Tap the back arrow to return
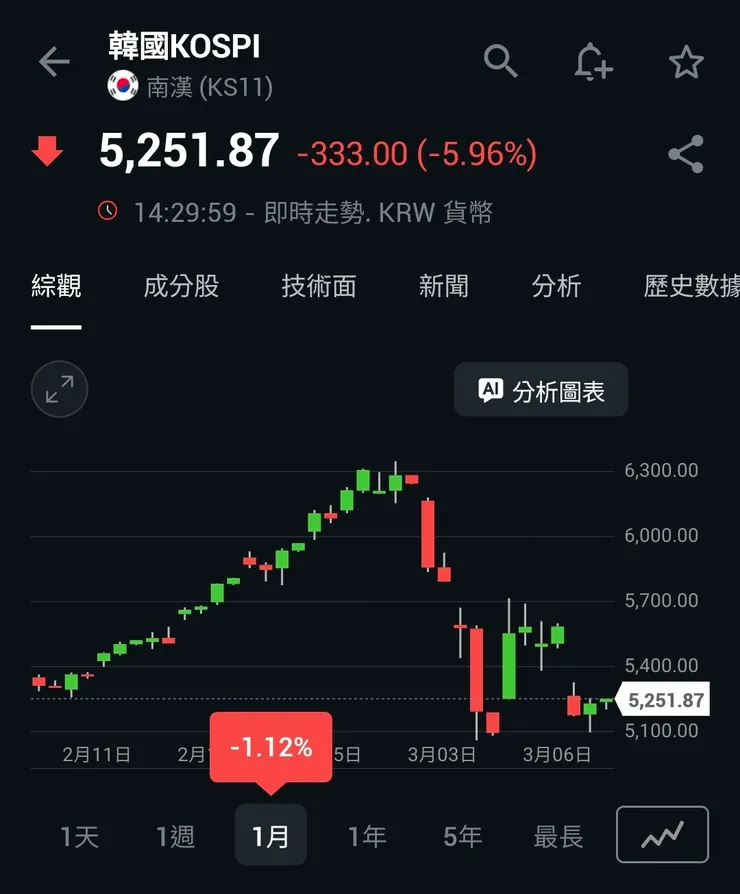 pyautogui.click(x=53, y=61)
